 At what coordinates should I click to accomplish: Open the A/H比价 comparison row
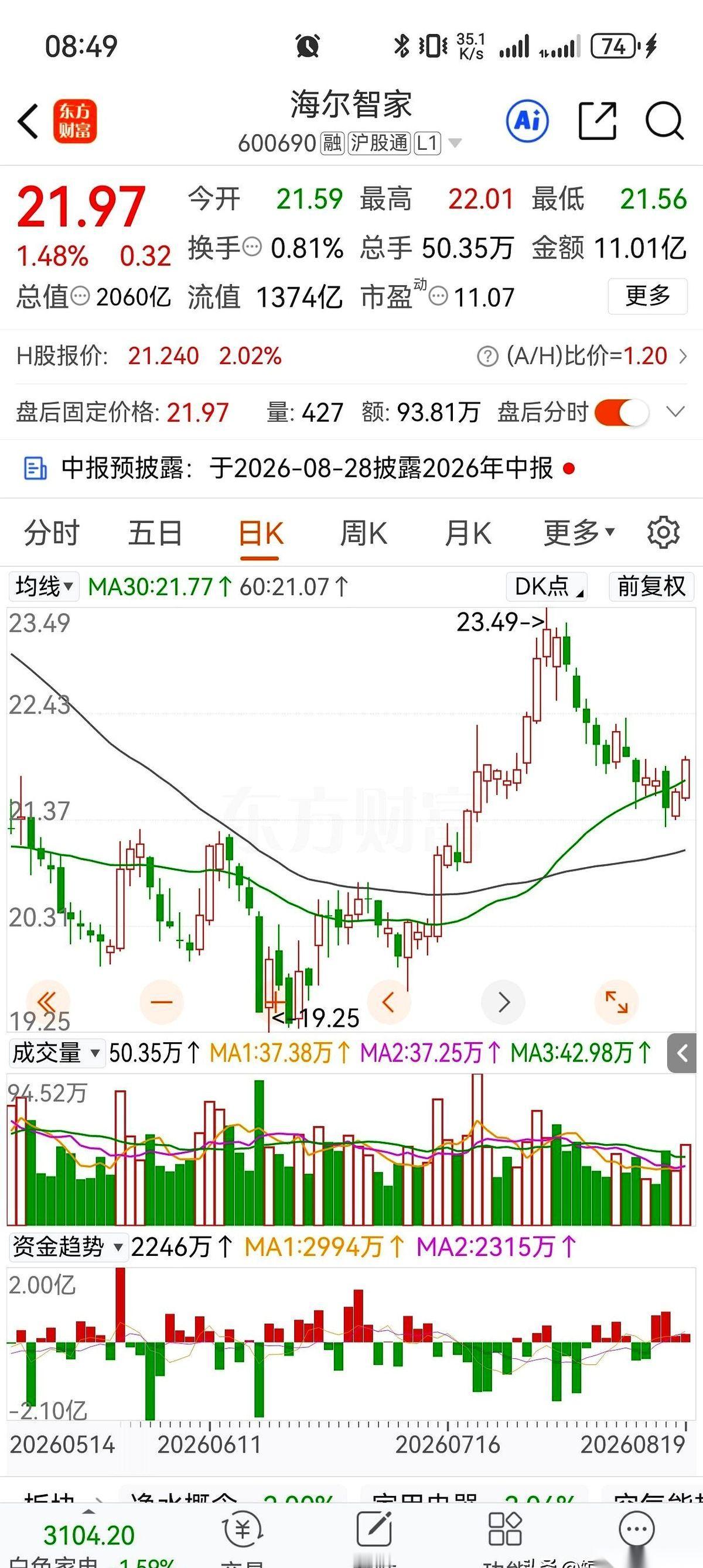(x=582, y=356)
